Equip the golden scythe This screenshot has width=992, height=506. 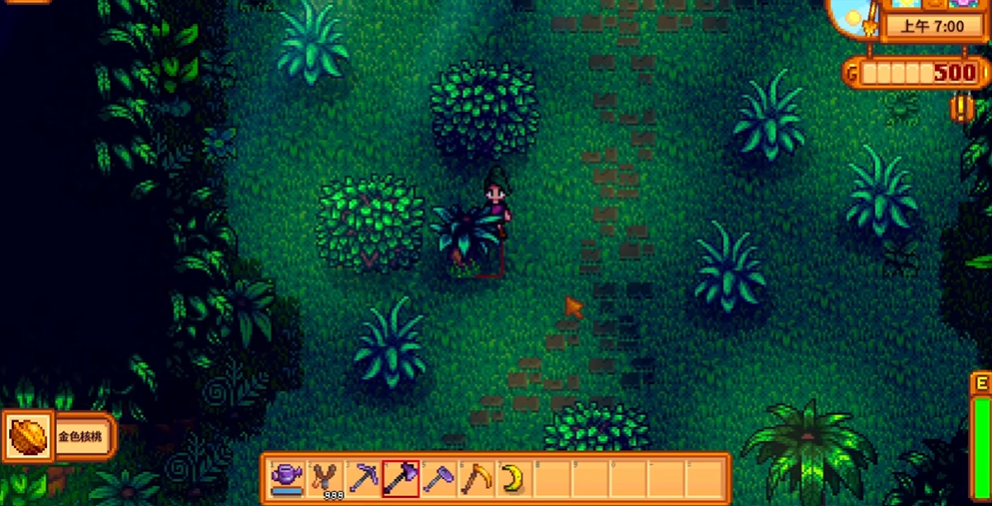[x=475, y=478]
